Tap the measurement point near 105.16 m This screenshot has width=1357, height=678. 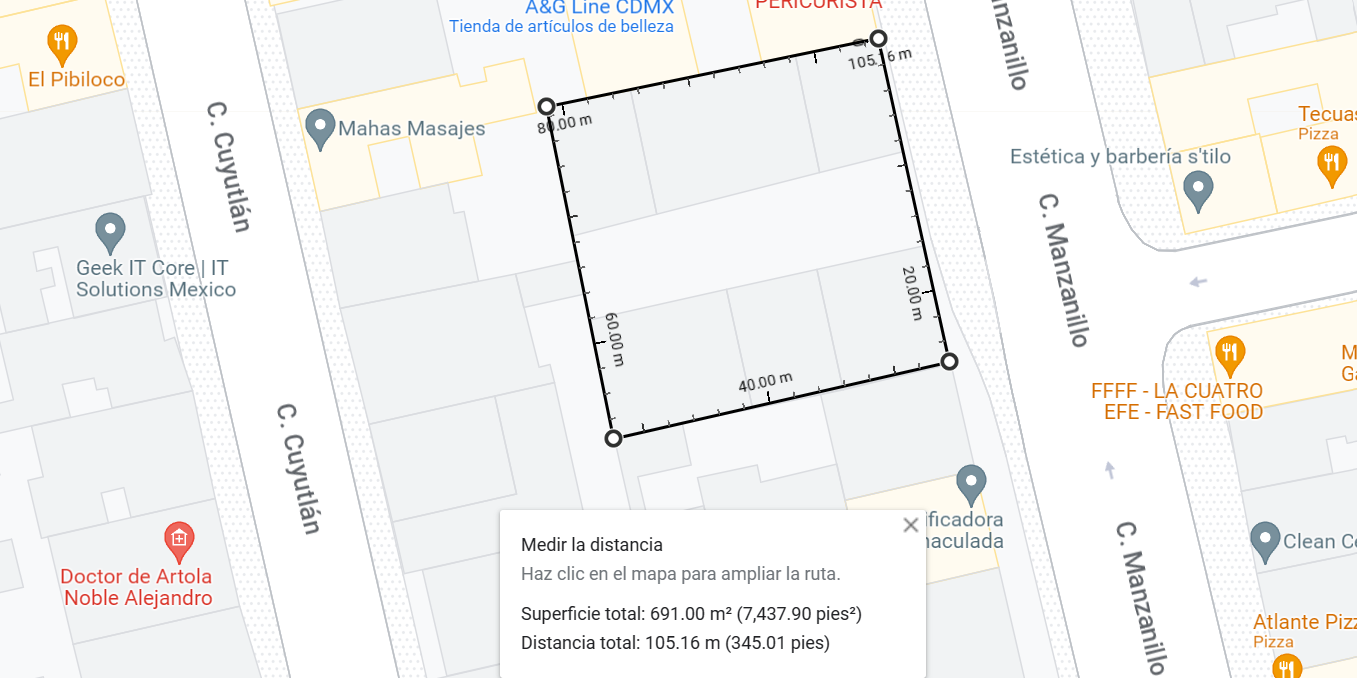tap(878, 38)
